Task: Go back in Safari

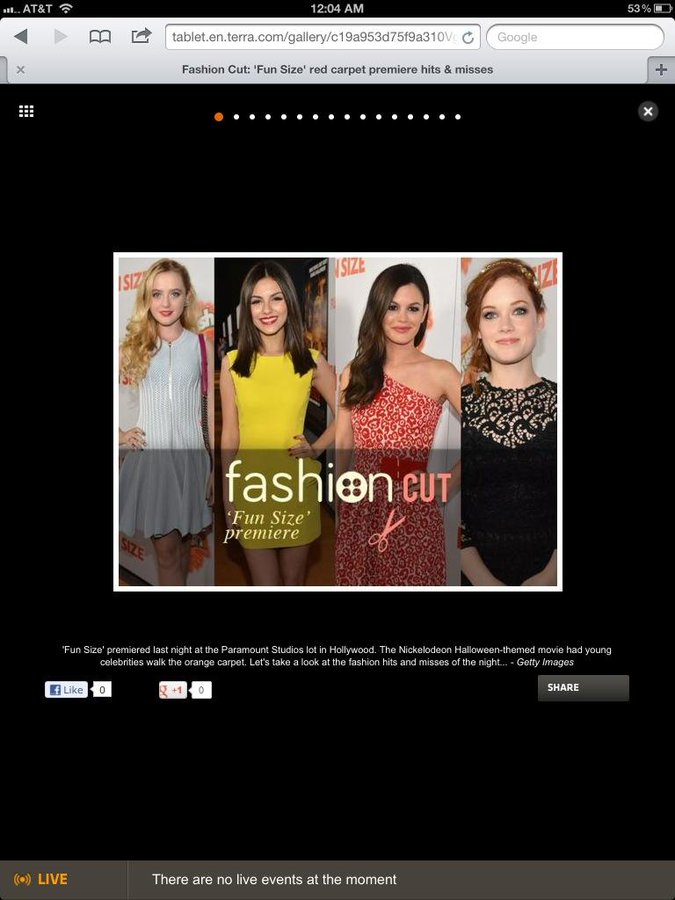Action: click(x=20, y=37)
